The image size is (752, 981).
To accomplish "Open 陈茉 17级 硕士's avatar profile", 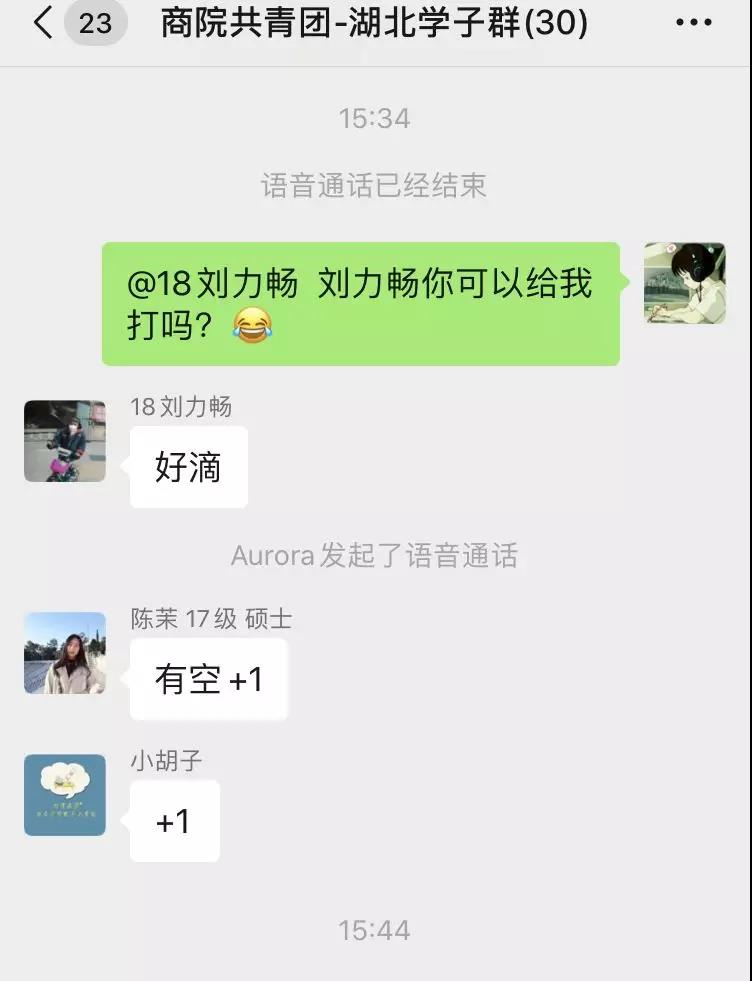I will click(x=65, y=653).
